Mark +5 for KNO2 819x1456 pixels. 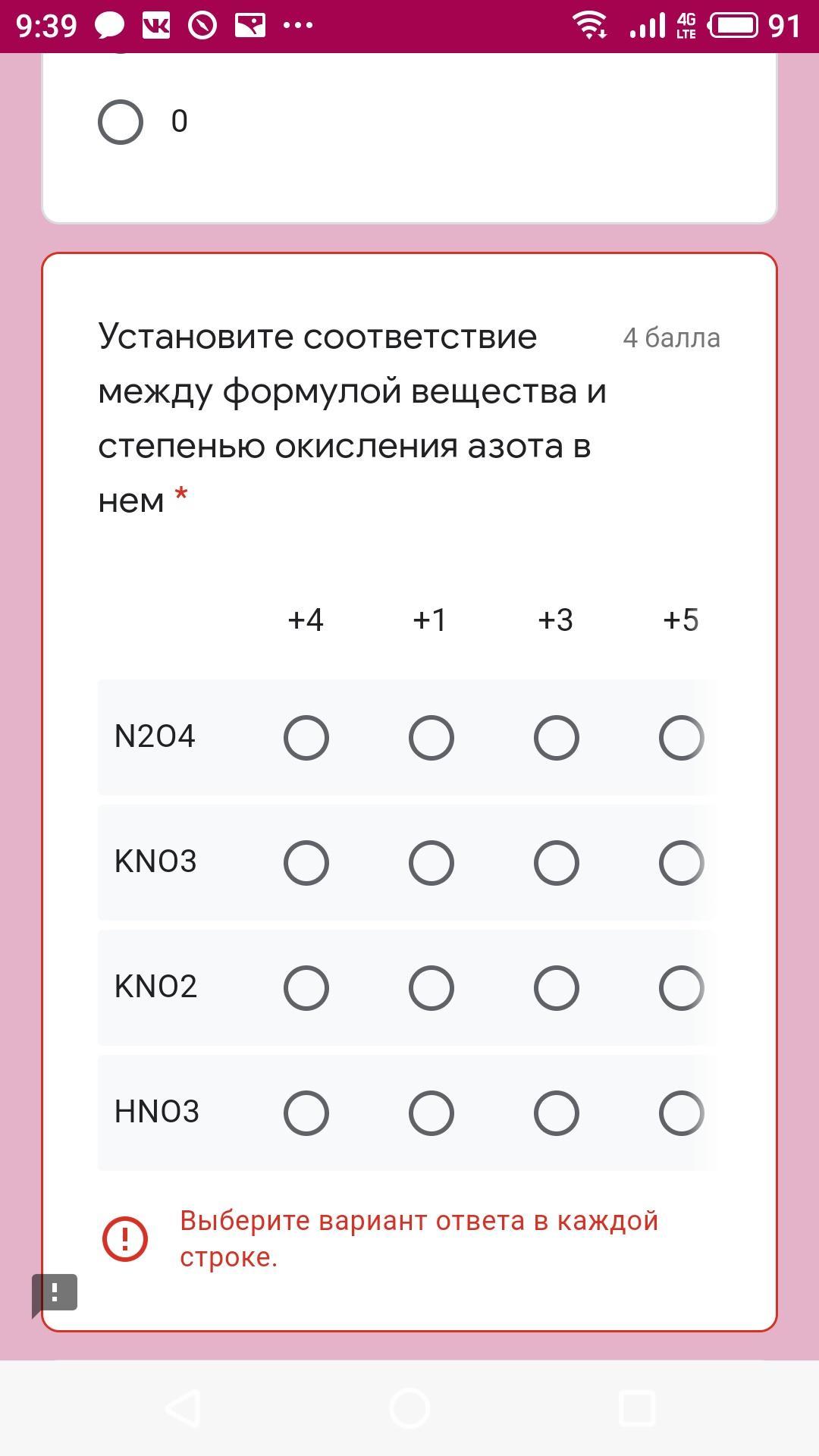(x=682, y=988)
